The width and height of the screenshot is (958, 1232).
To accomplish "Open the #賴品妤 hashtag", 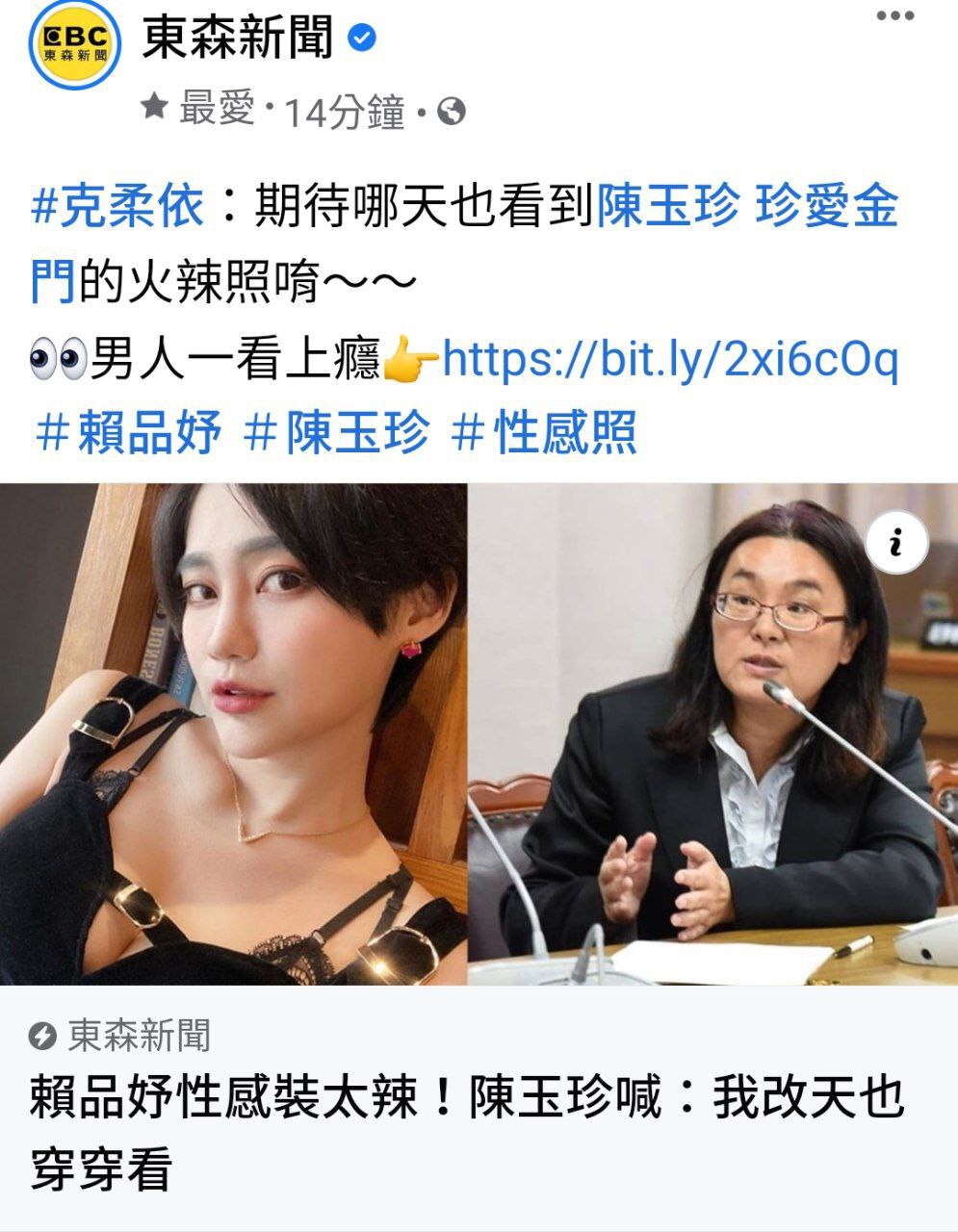I will 128,432.
